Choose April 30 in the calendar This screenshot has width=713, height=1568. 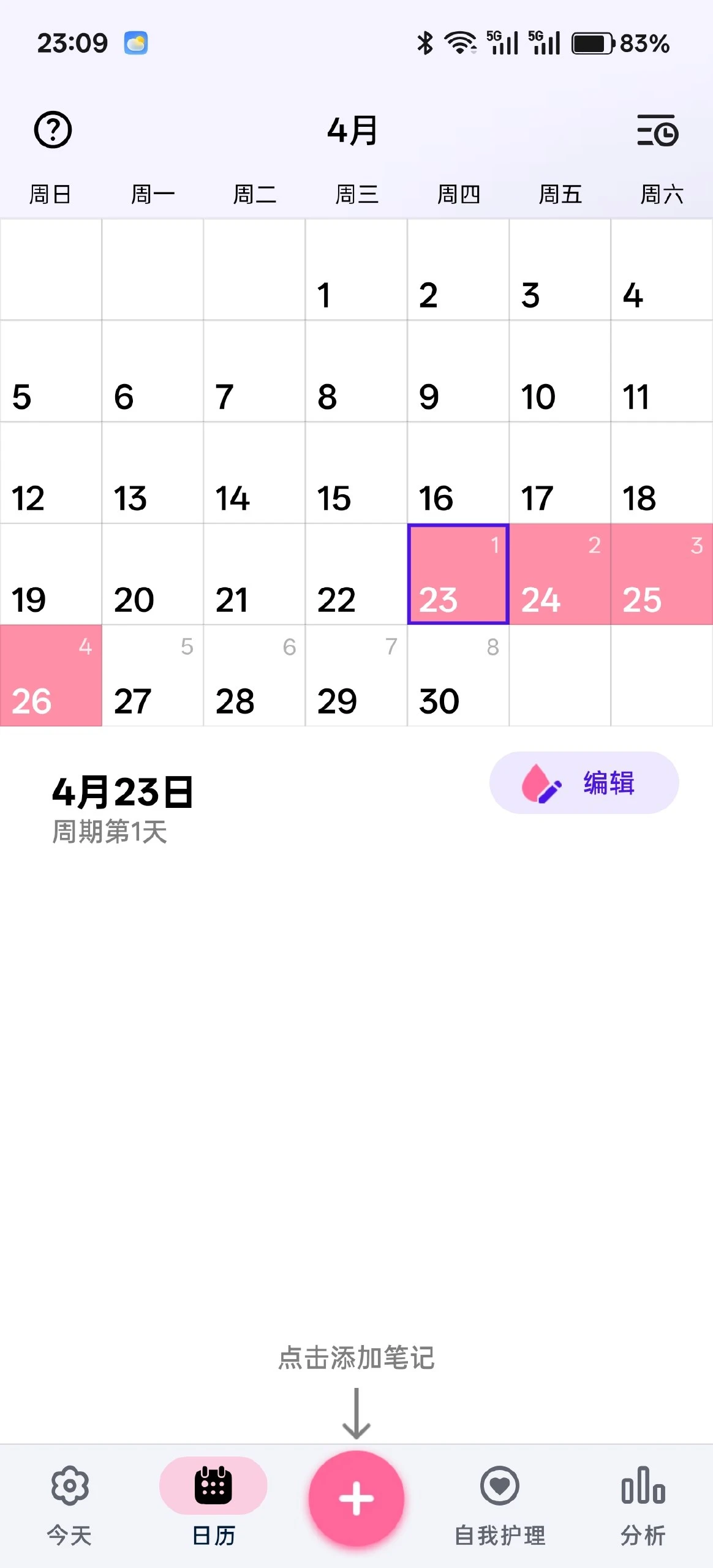(x=458, y=676)
